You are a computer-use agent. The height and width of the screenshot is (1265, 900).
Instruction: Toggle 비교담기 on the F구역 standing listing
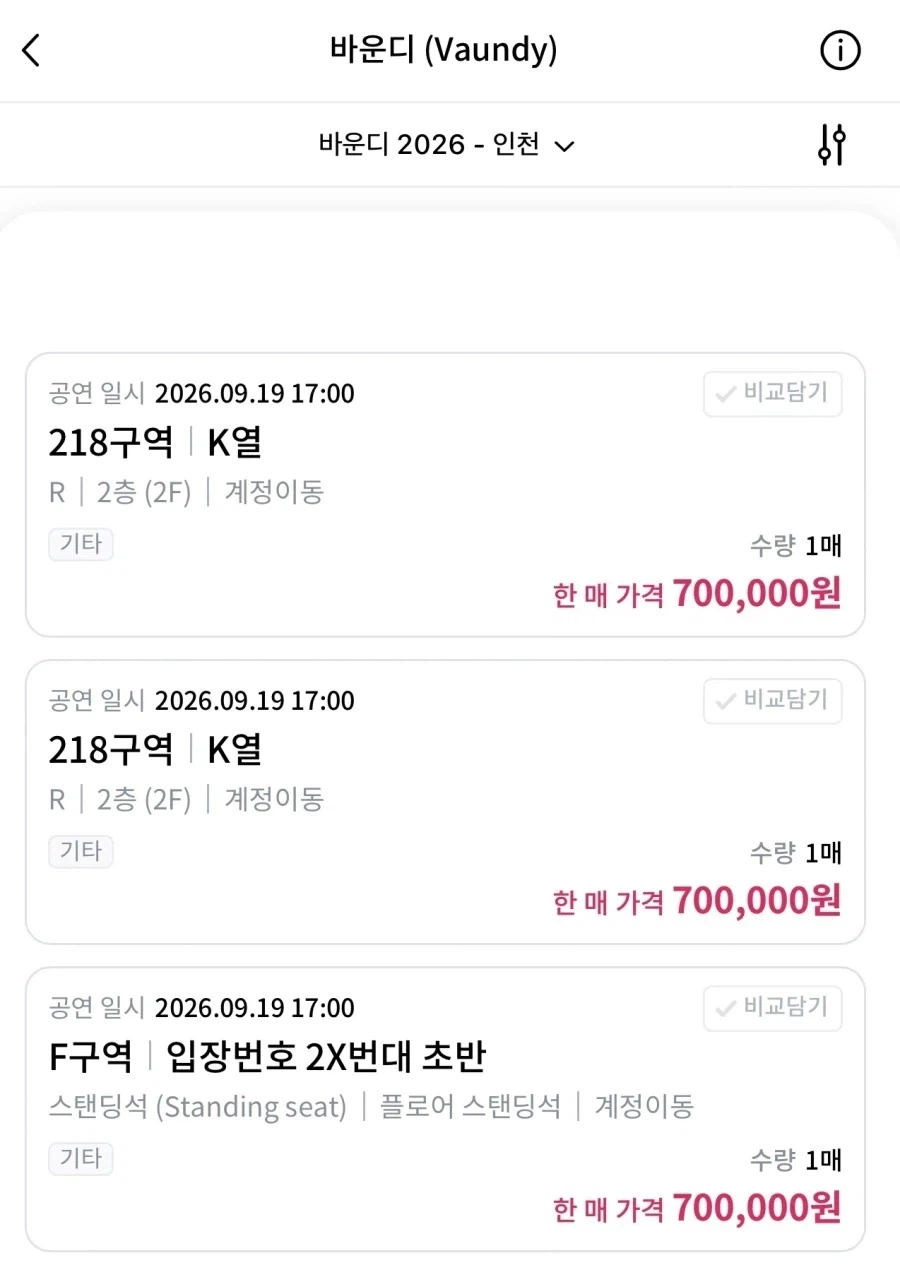pos(772,1008)
